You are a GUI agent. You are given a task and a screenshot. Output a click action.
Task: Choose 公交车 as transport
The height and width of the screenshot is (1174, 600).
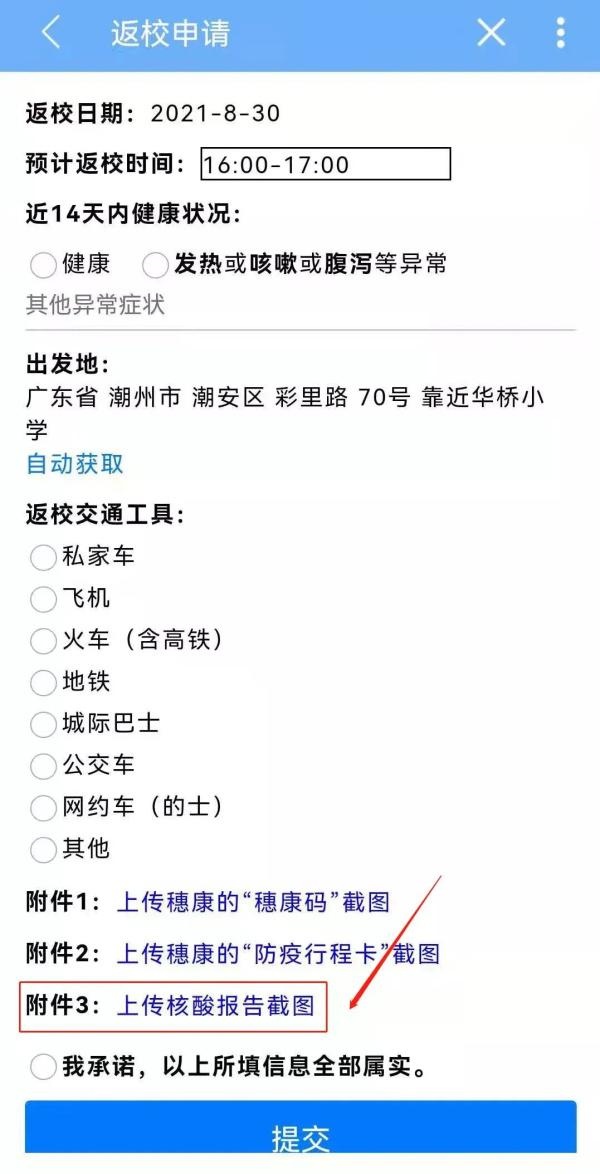(x=44, y=766)
